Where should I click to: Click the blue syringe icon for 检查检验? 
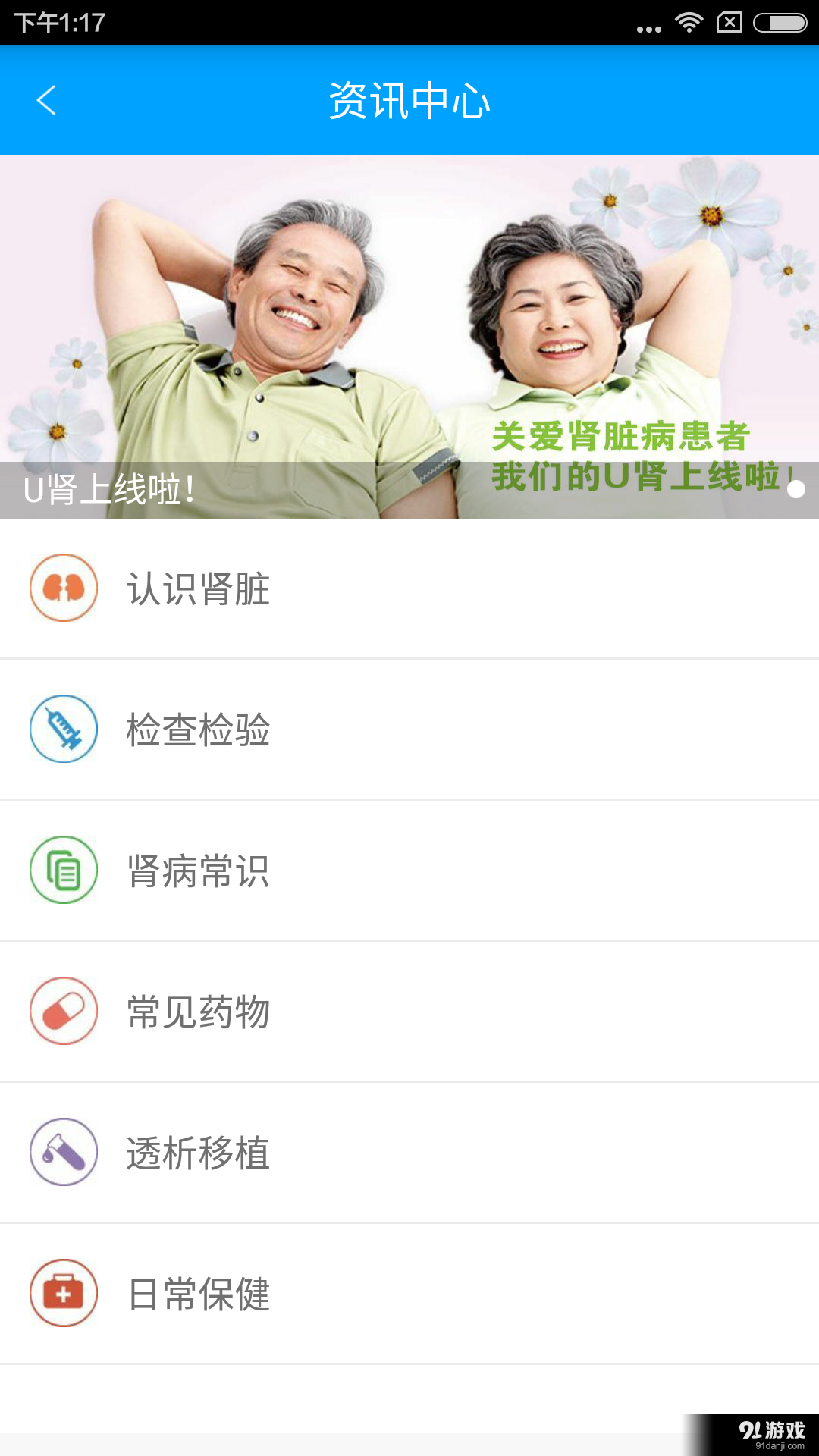click(64, 729)
